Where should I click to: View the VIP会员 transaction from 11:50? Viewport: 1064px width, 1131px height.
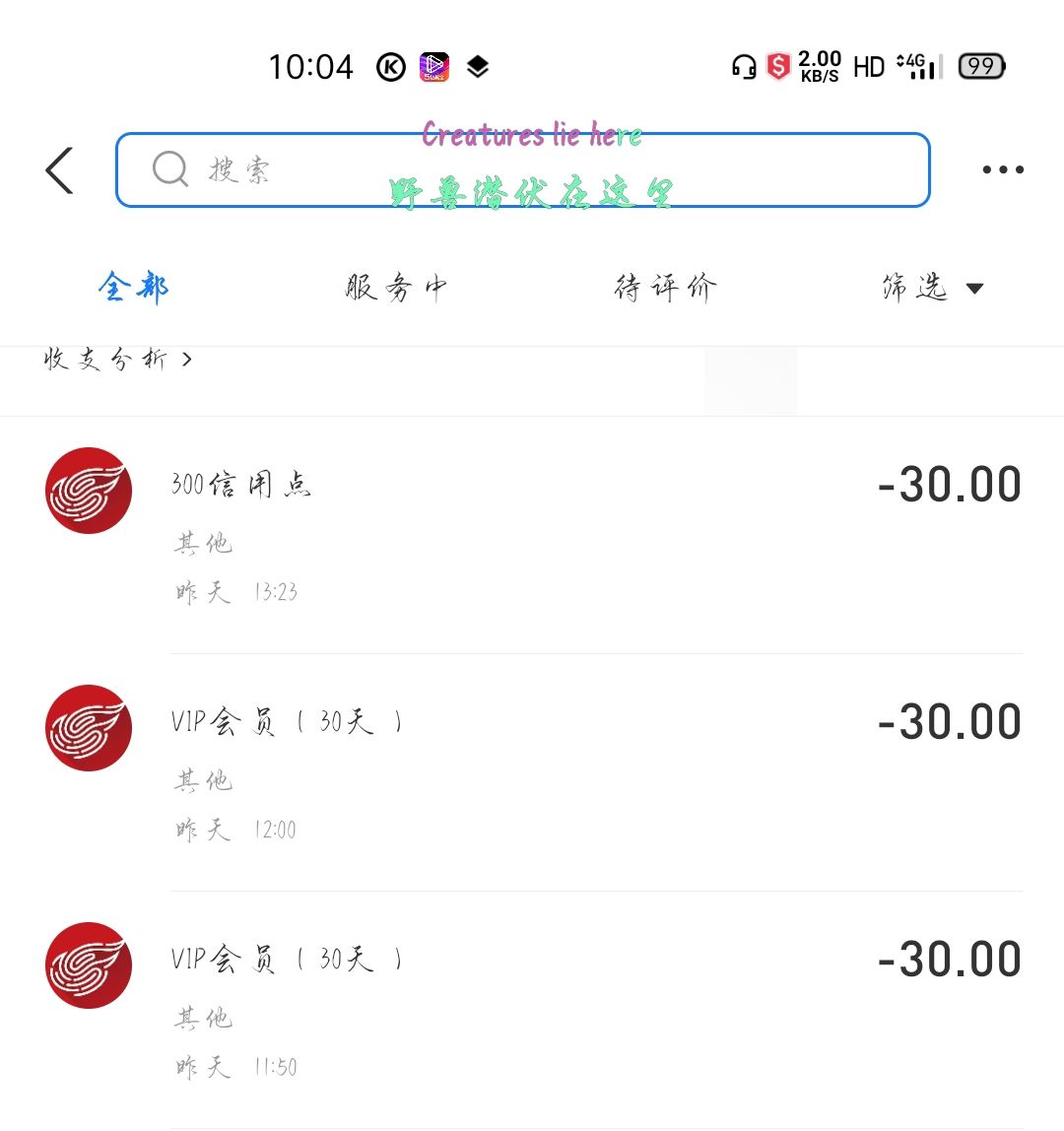pos(532,1010)
